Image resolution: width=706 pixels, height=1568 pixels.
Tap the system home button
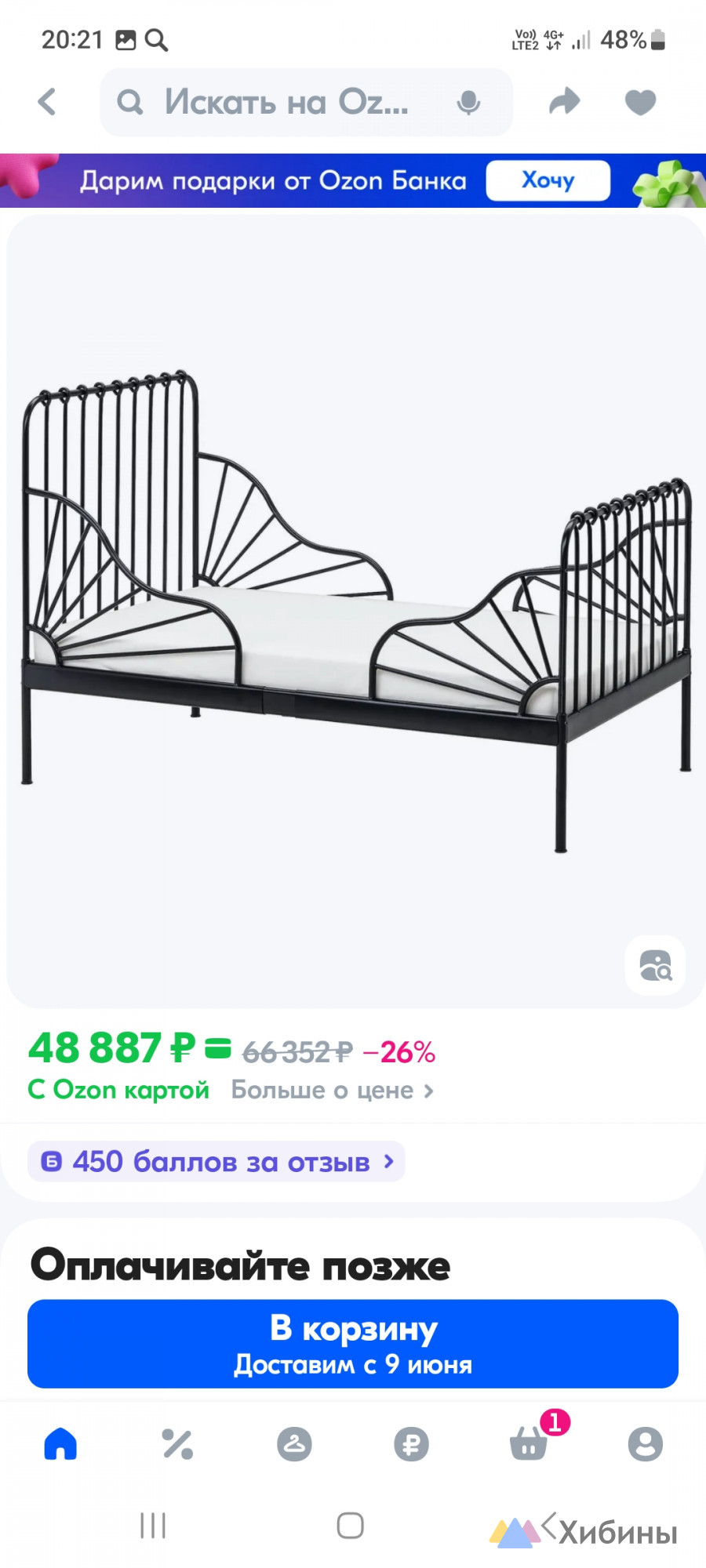[350, 1526]
